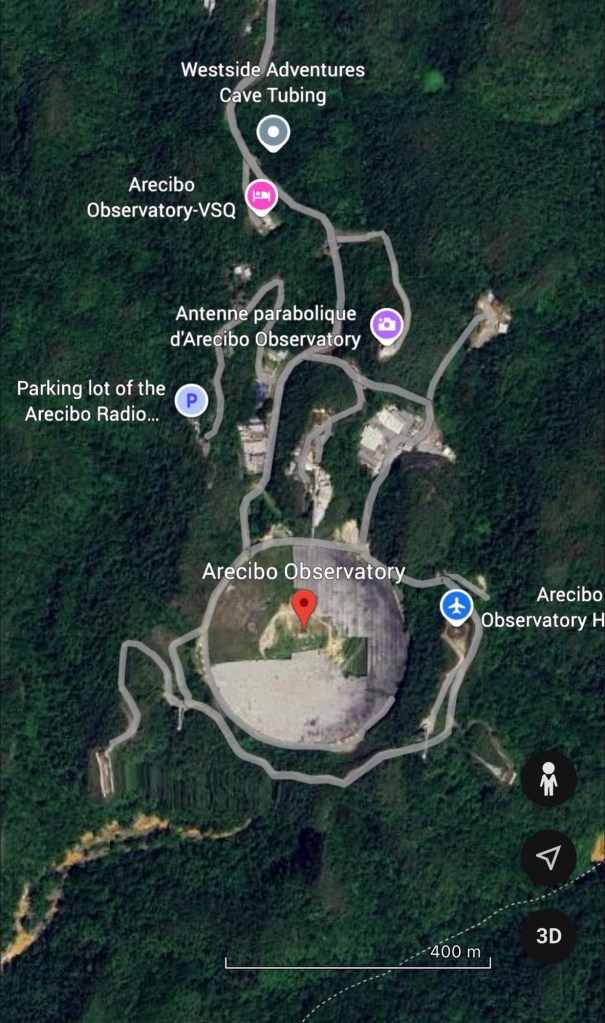Open Arecibo Observatory-VSQ lodging marker

point(261,195)
